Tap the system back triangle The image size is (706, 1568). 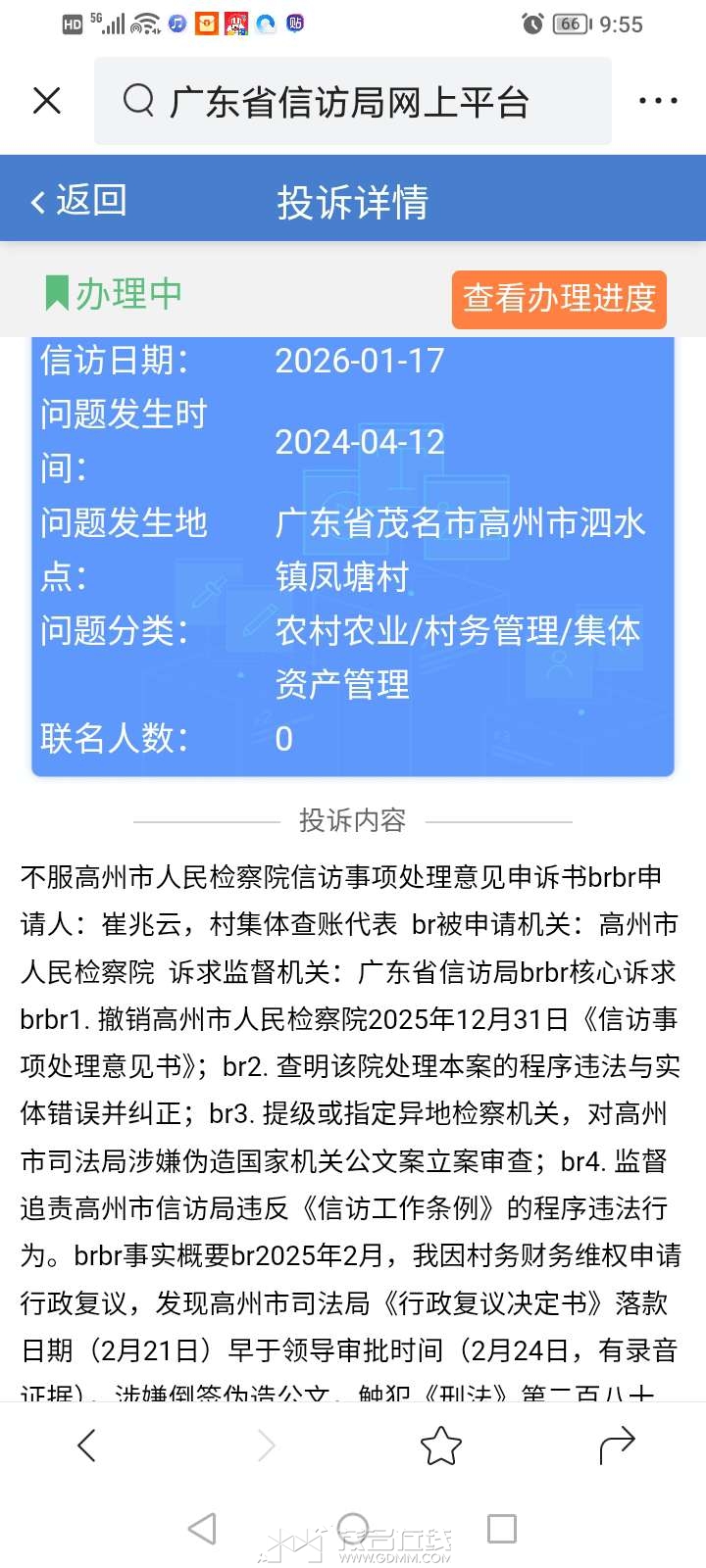coord(202,1528)
